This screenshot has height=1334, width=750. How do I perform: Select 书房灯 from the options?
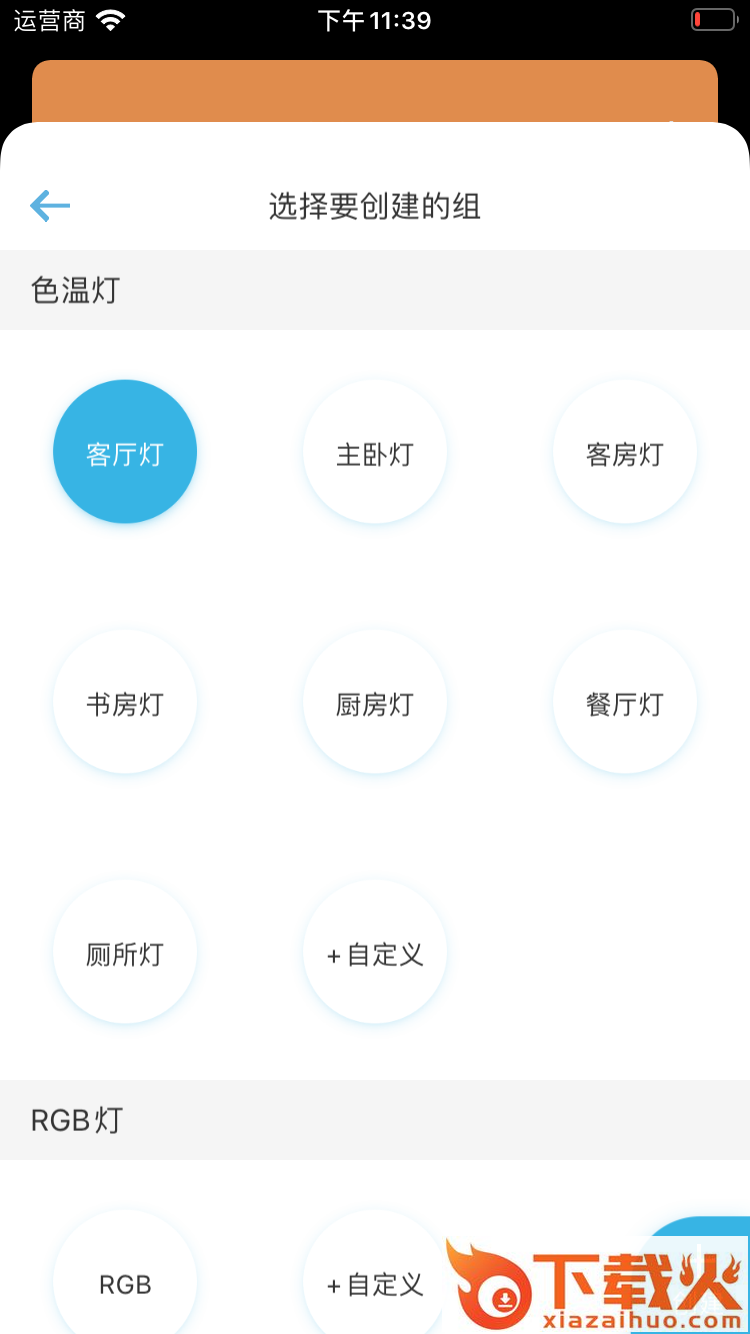(125, 702)
